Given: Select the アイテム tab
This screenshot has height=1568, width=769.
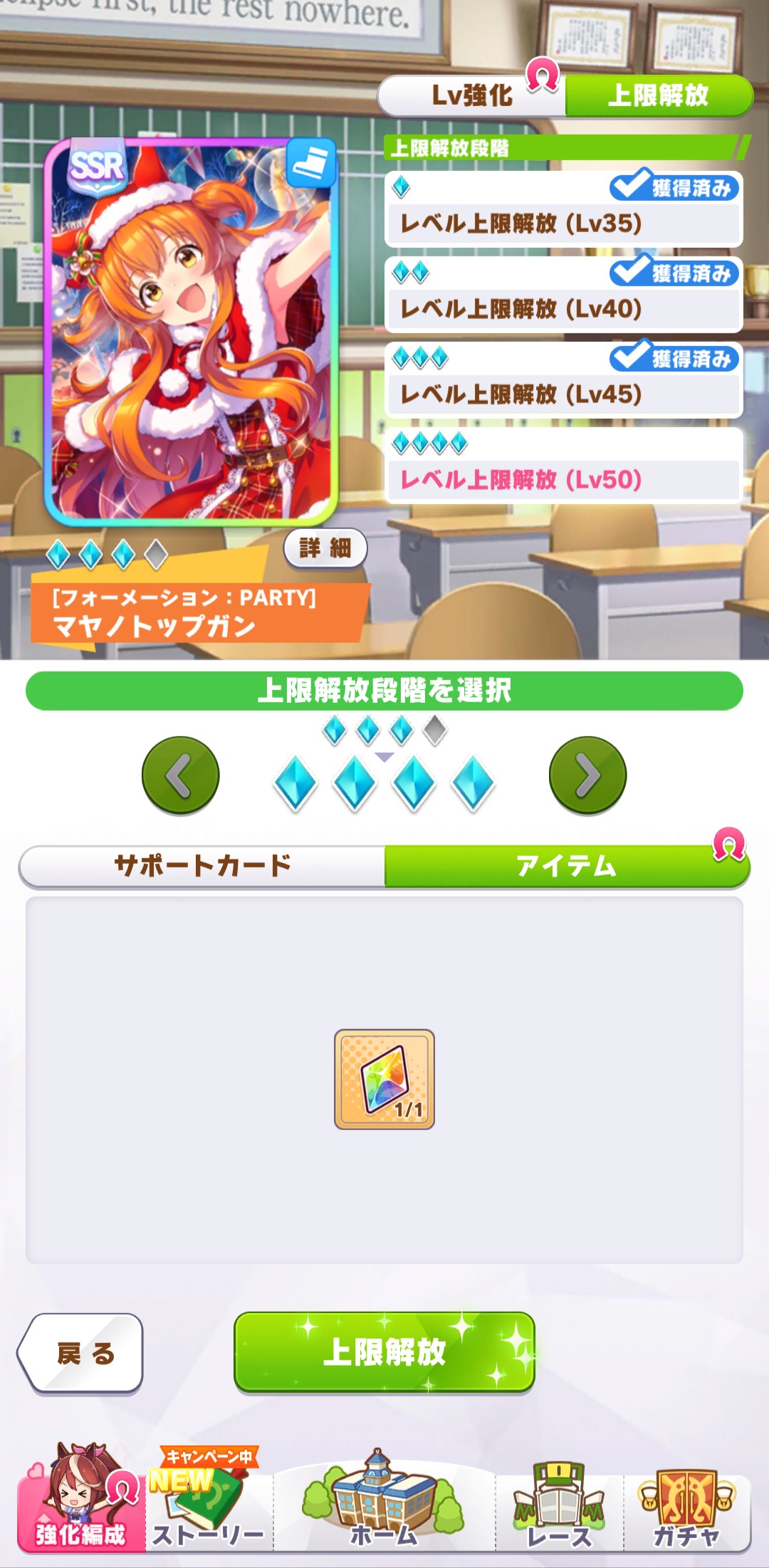Looking at the screenshot, I should [x=566, y=866].
